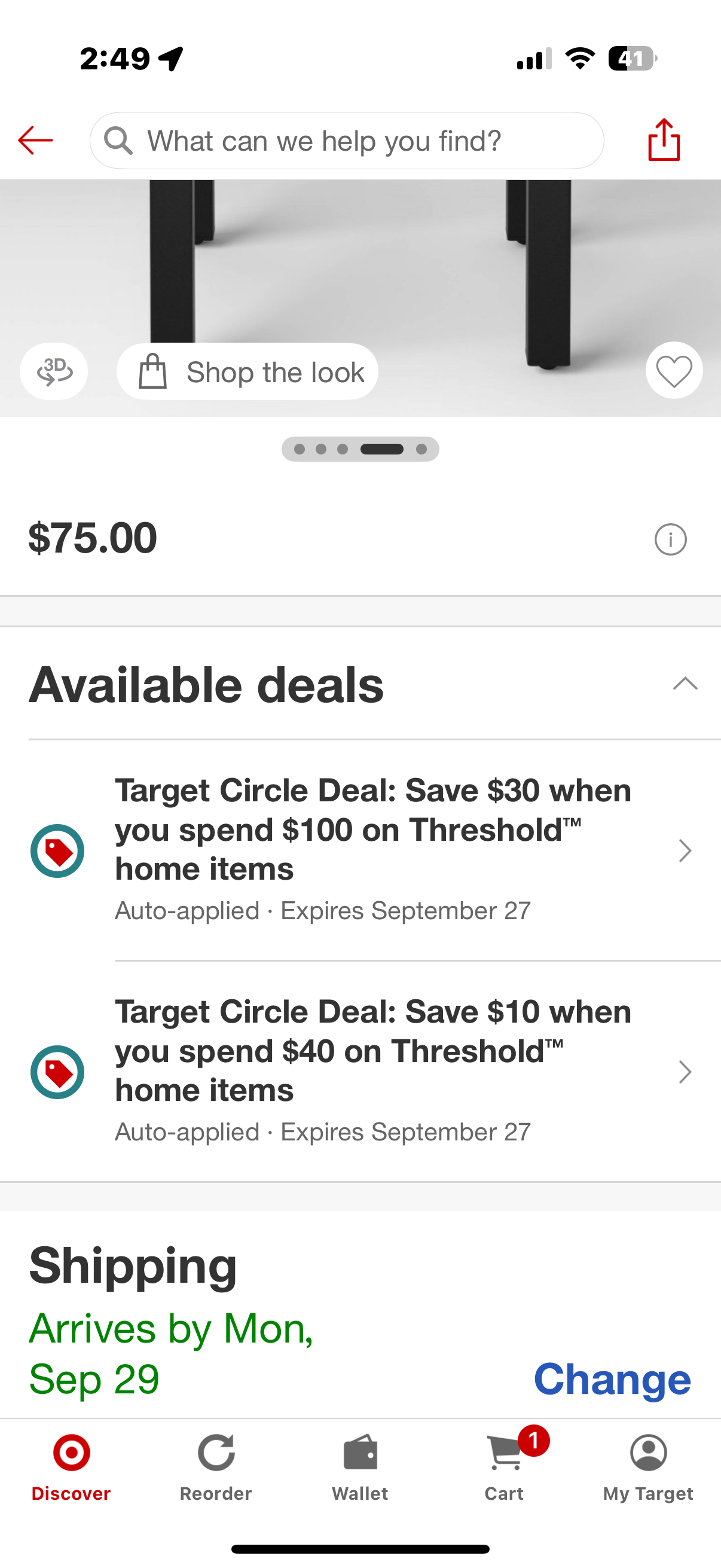
Task: Change the shipping option
Action: click(x=612, y=1378)
